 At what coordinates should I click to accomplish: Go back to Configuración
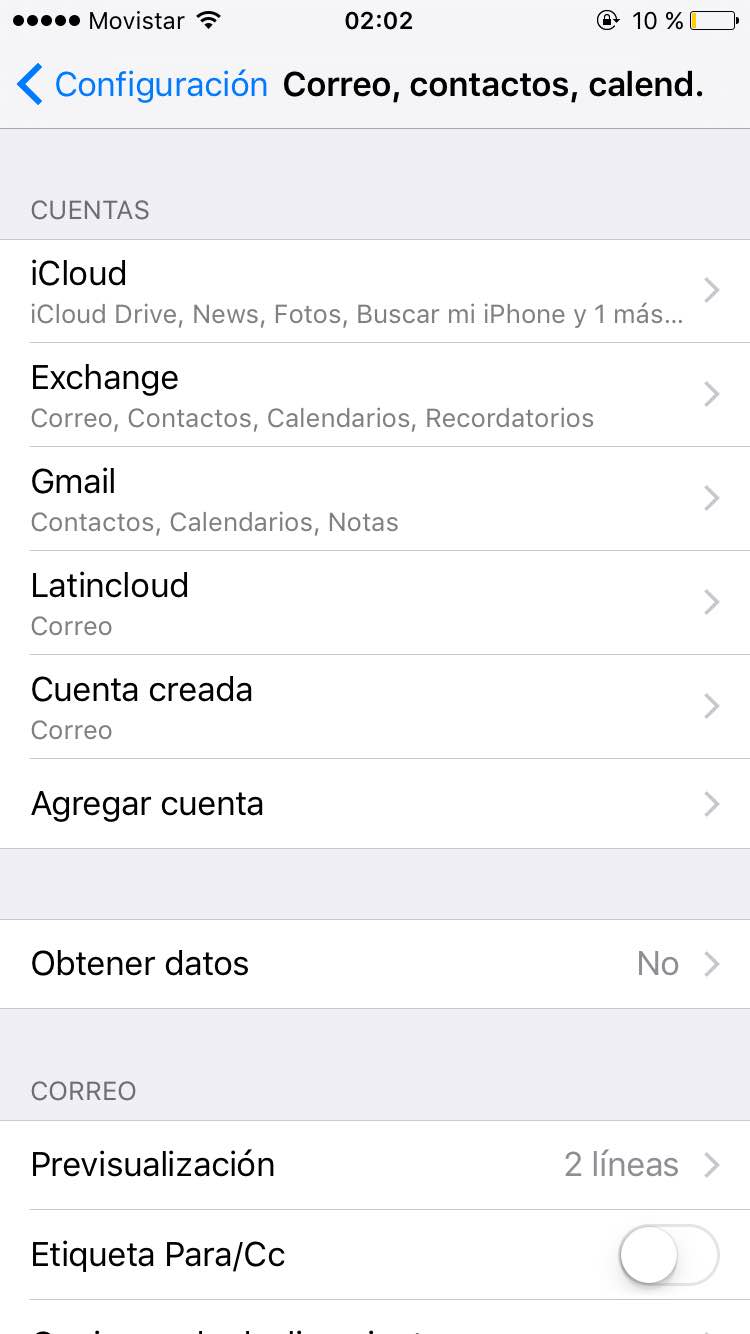click(x=142, y=85)
